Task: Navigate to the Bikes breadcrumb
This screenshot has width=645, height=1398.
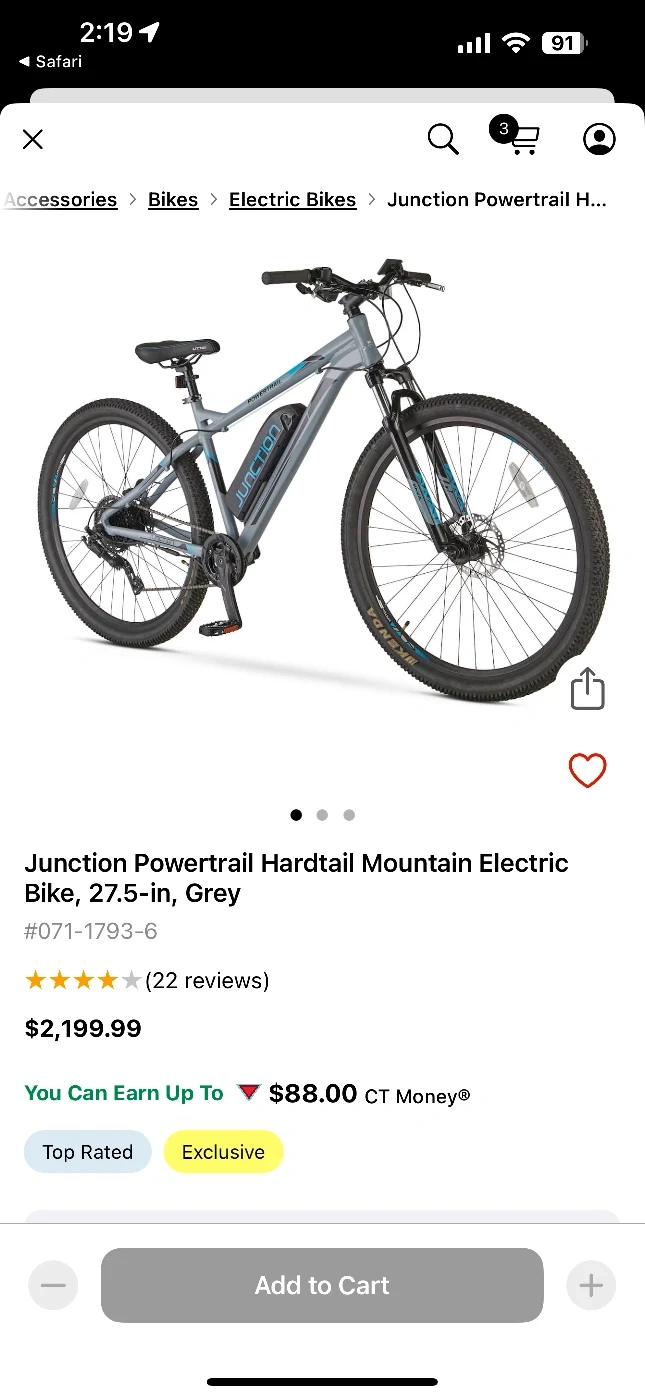Action: (x=173, y=200)
